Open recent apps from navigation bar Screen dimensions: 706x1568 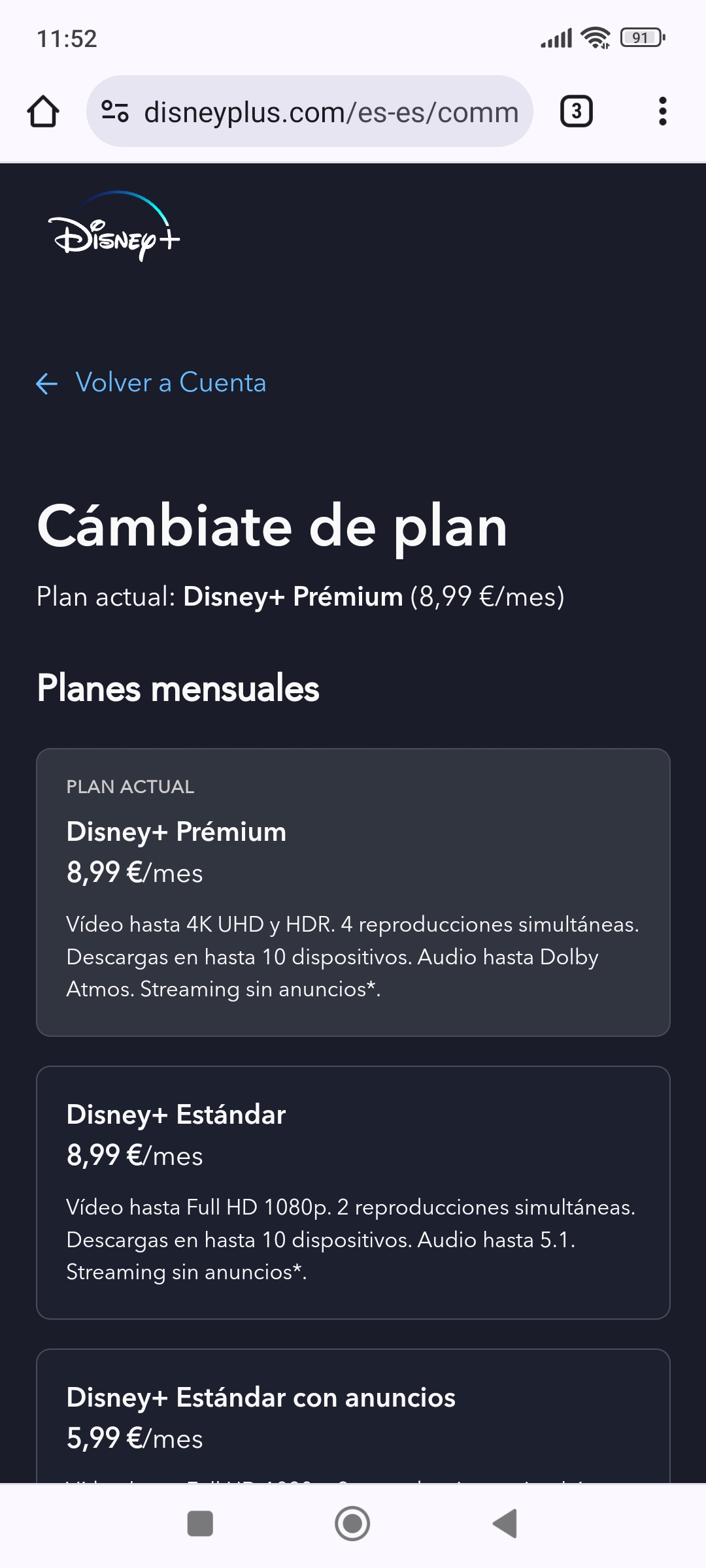click(200, 1524)
